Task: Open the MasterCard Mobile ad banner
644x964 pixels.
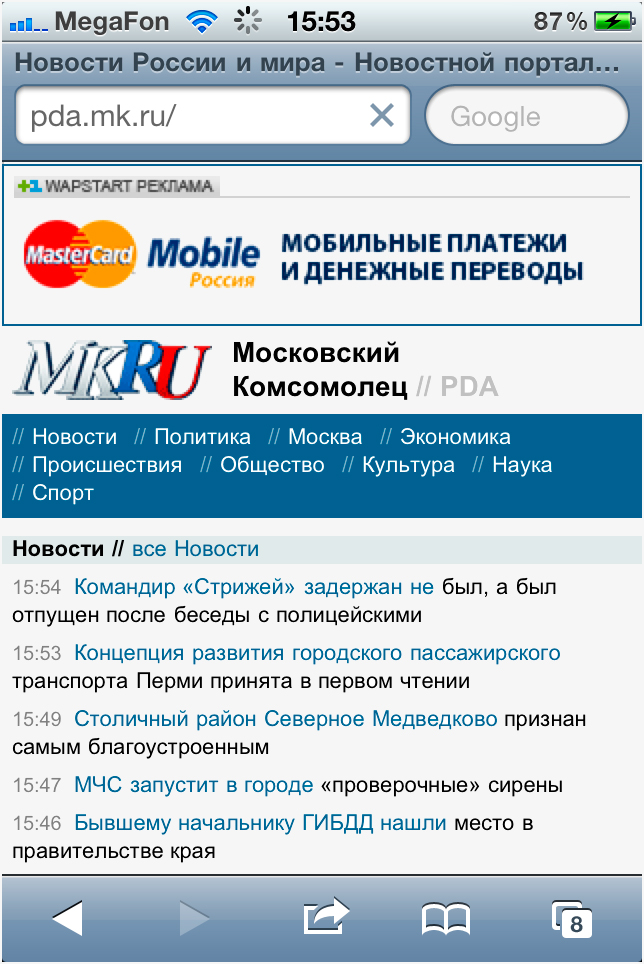Action: [x=321, y=256]
